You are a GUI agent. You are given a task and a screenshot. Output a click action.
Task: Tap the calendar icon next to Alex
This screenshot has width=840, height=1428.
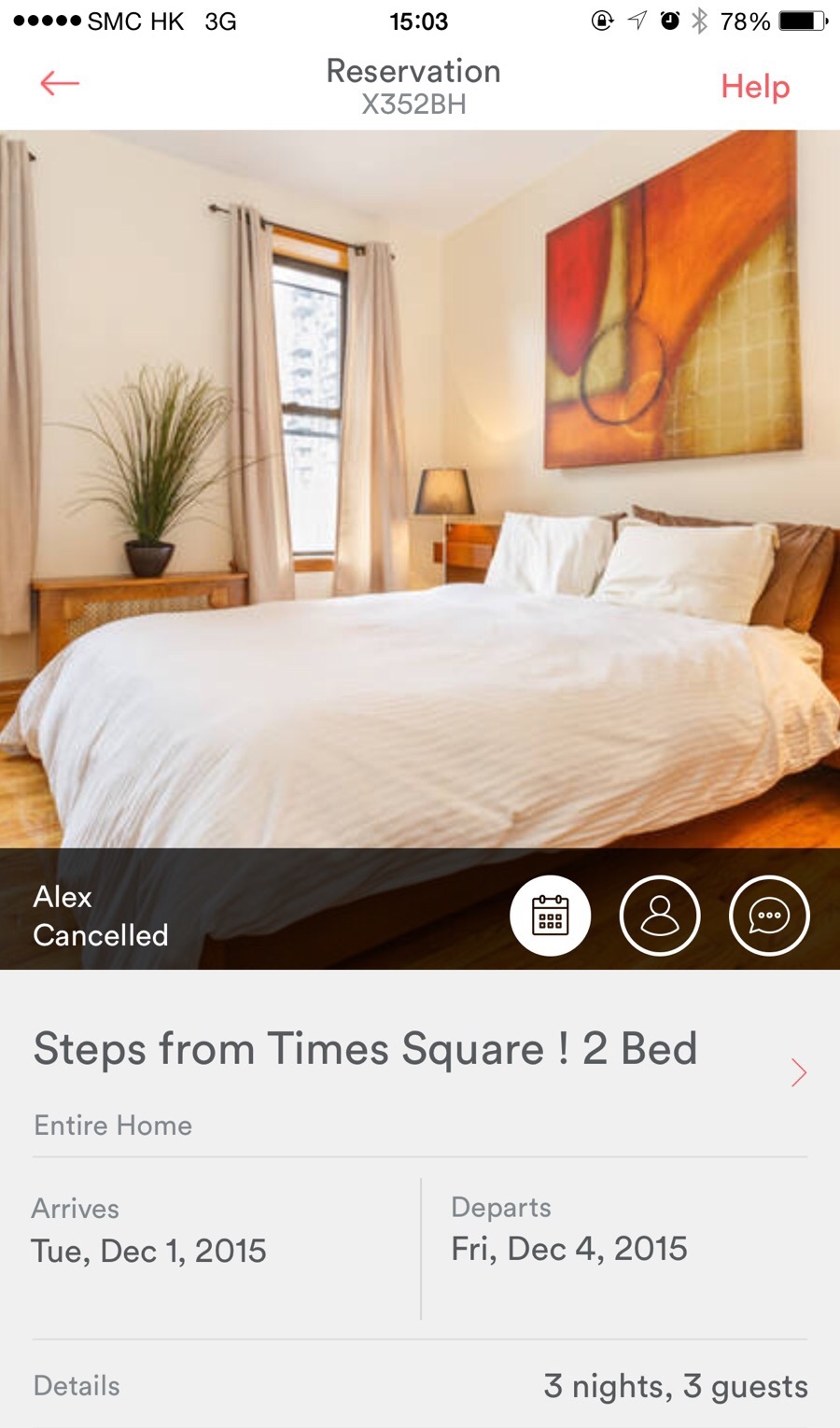click(550, 916)
